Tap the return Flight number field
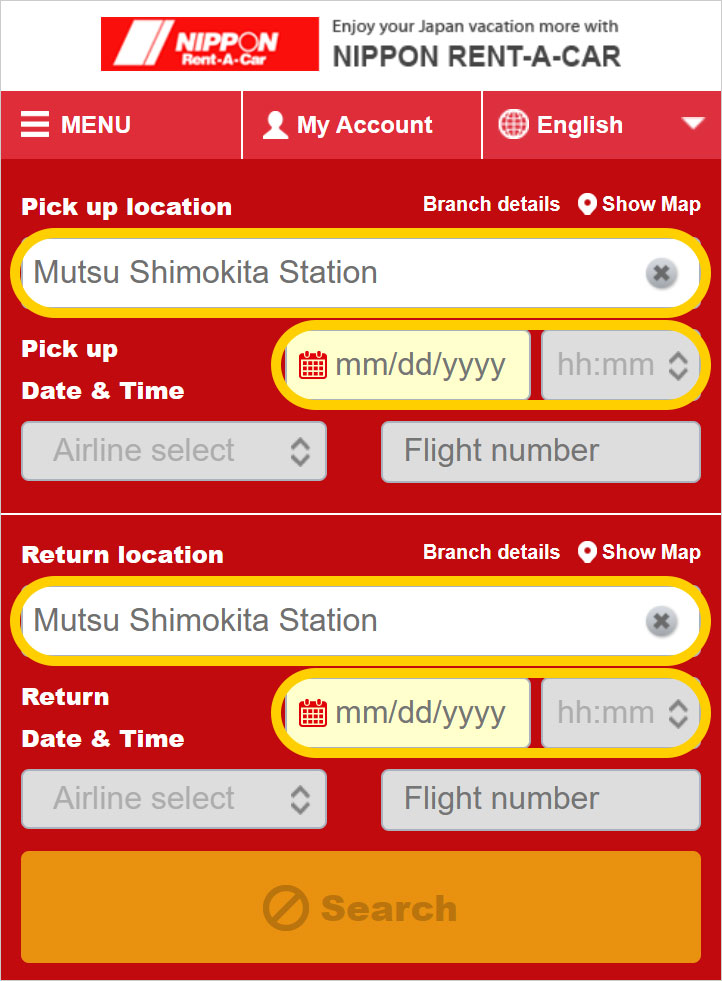 click(540, 799)
